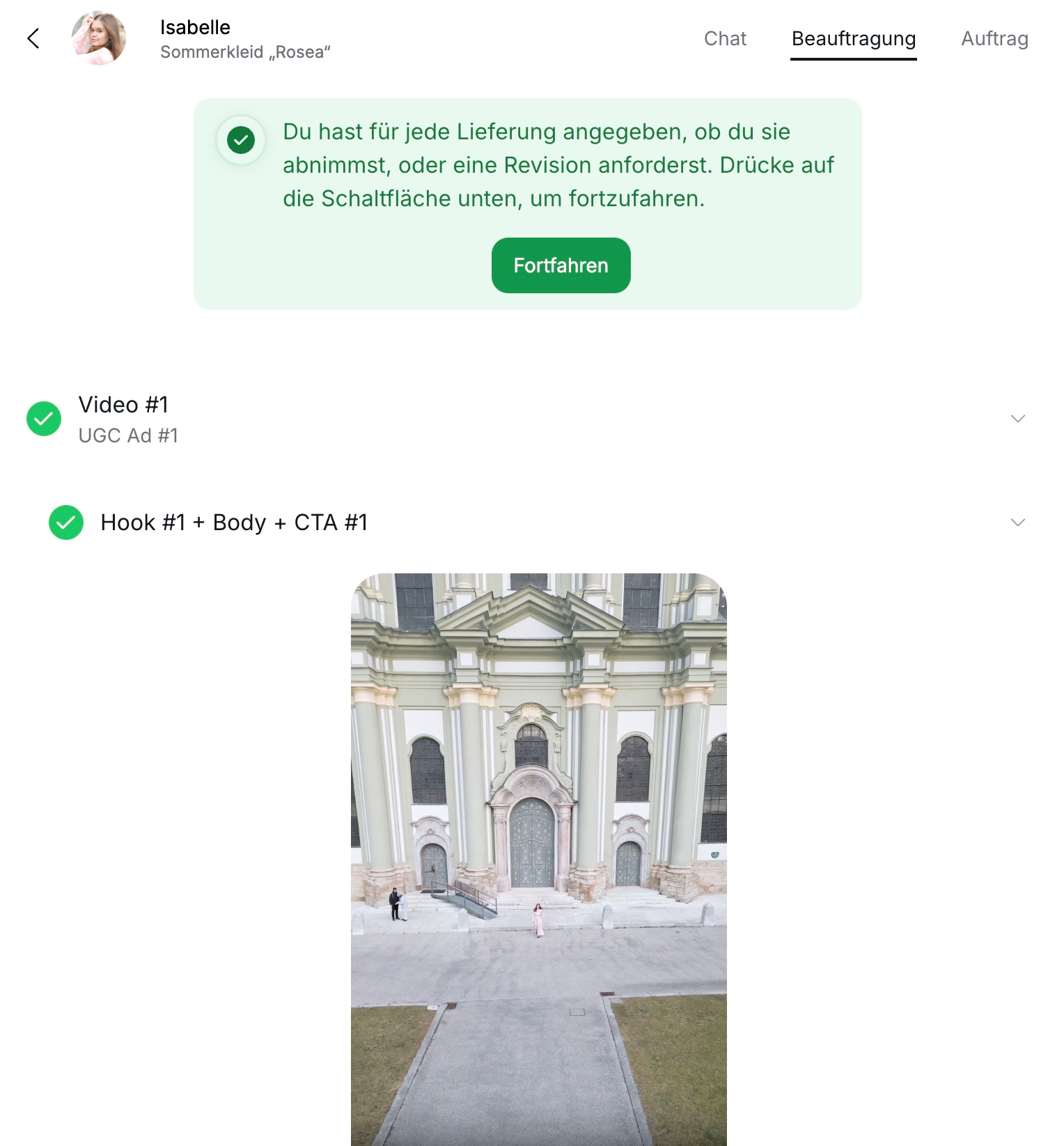
Task: Go back using the arrow icon
Action: [33, 38]
